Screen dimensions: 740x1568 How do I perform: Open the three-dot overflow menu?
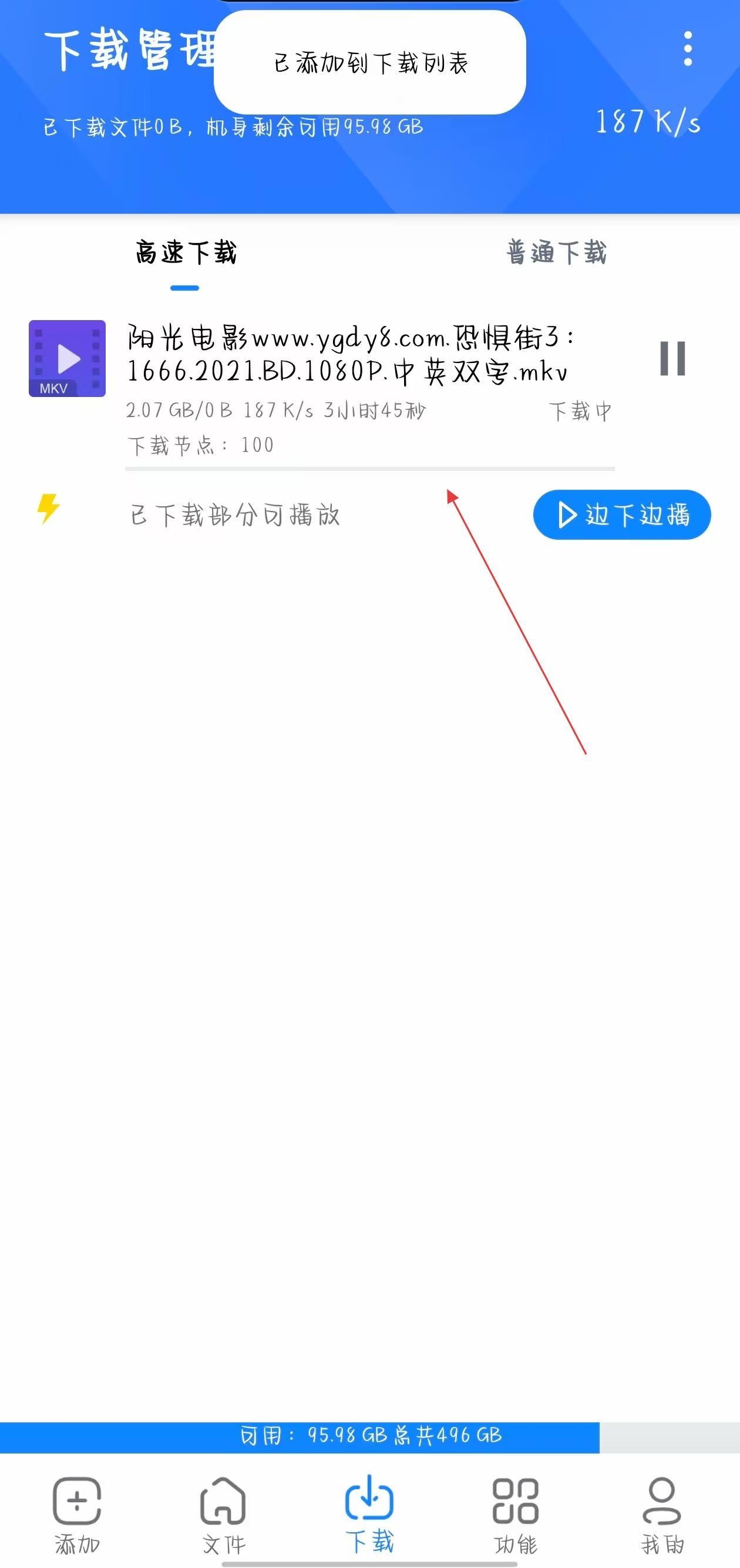click(688, 49)
